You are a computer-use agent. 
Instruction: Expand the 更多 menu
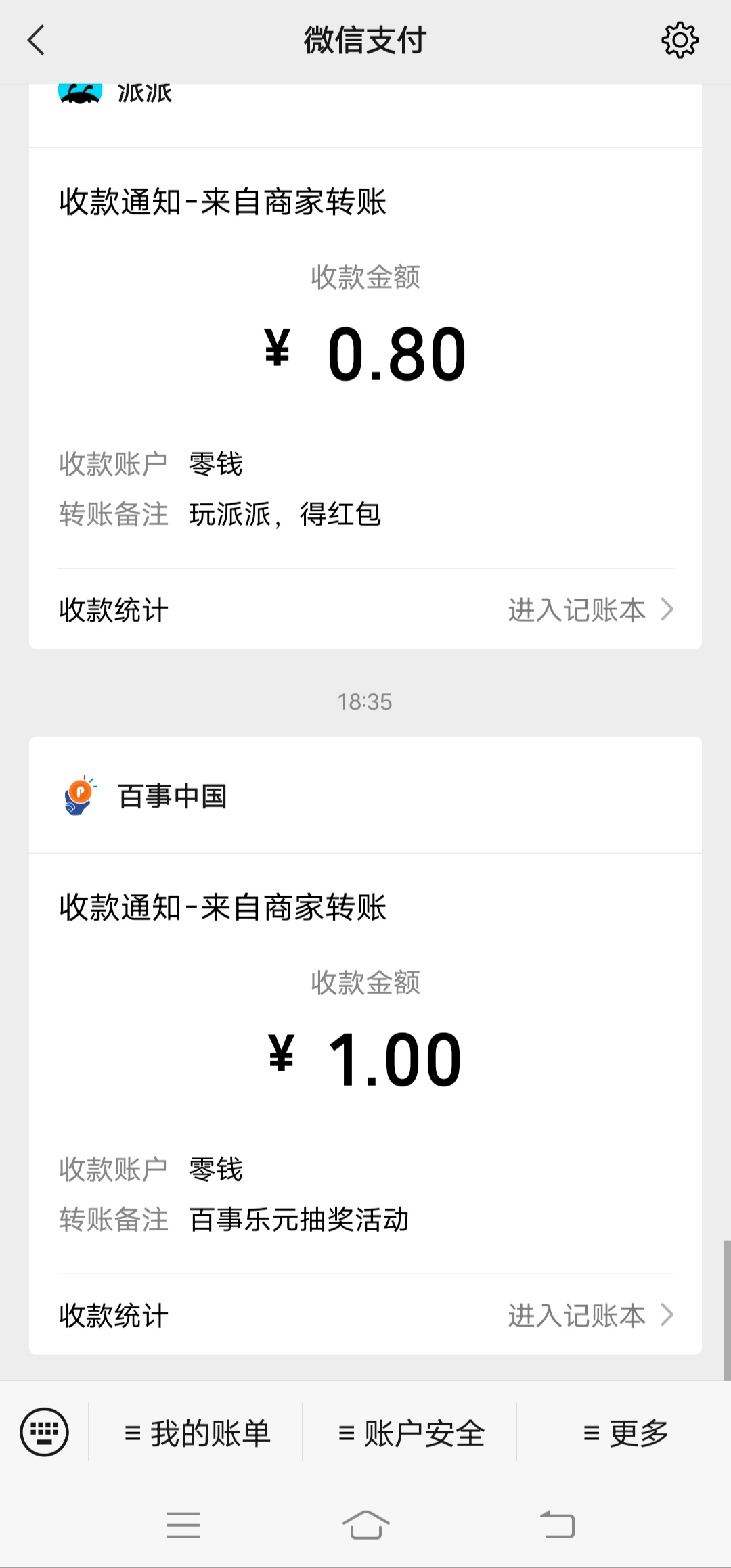pos(625,1433)
